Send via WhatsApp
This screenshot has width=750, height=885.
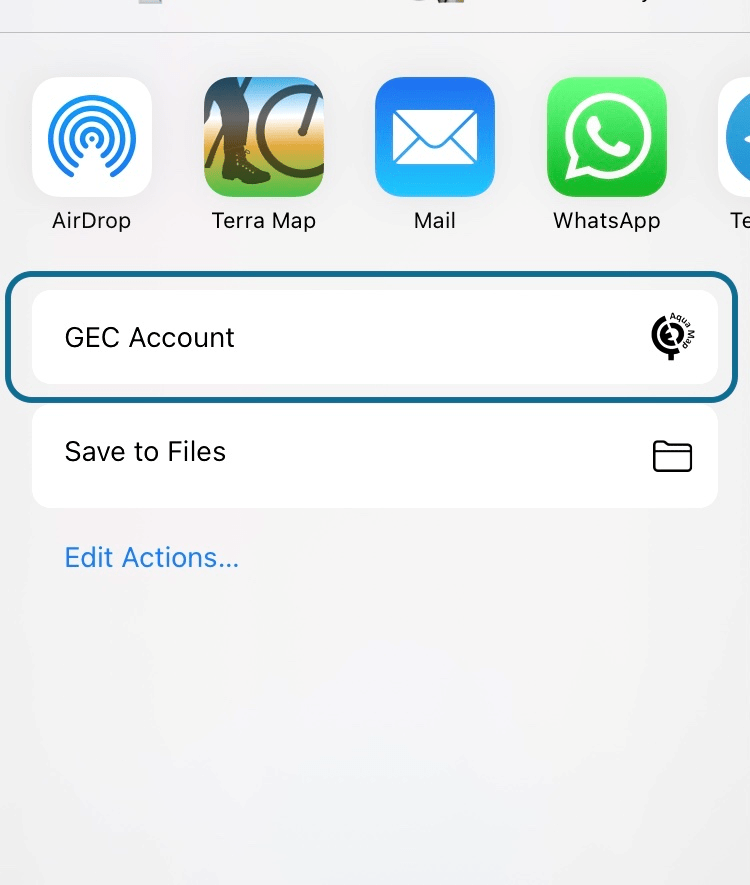pyautogui.click(x=607, y=137)
